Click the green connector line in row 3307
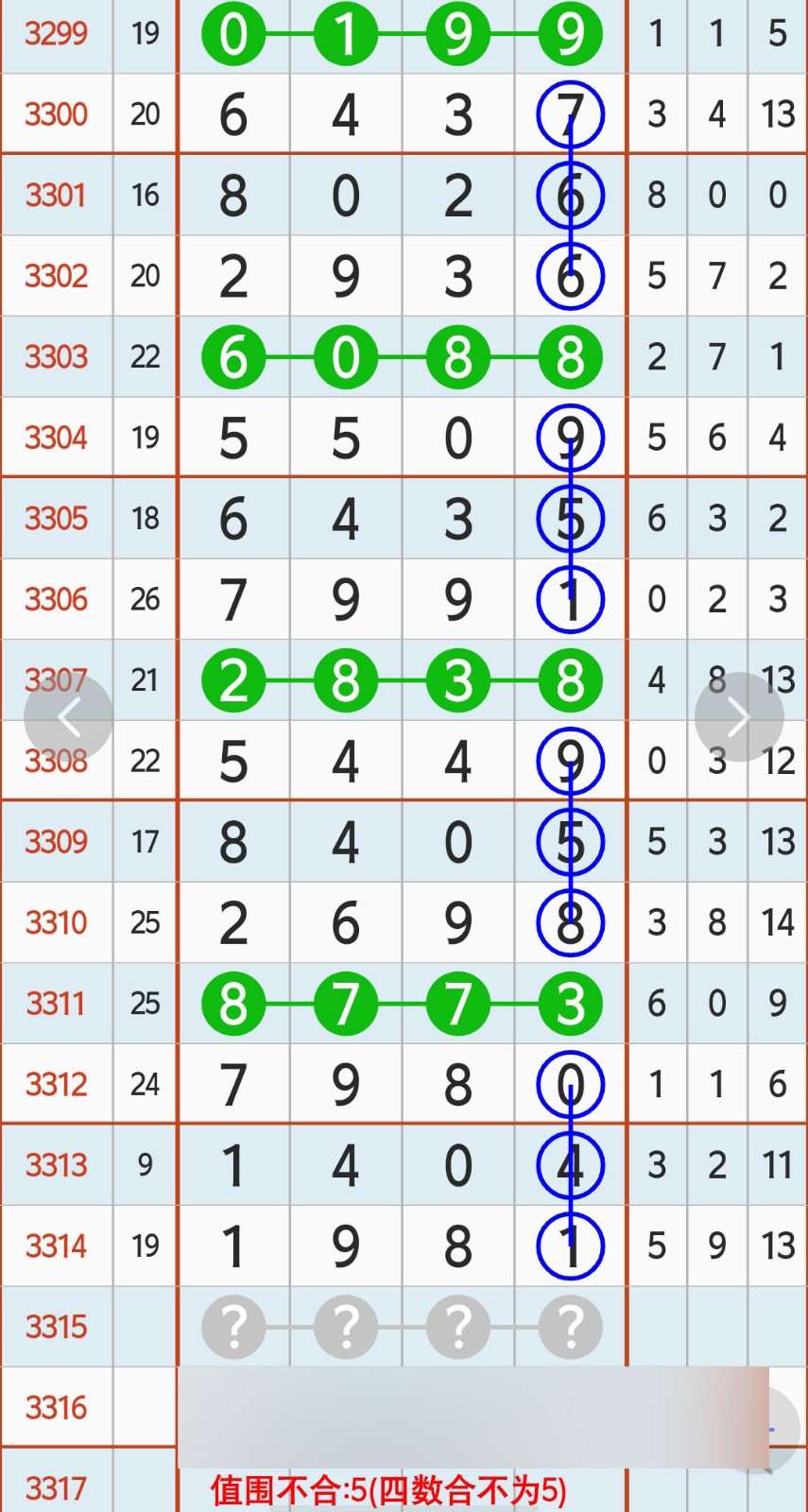 [x=402, y=679]
